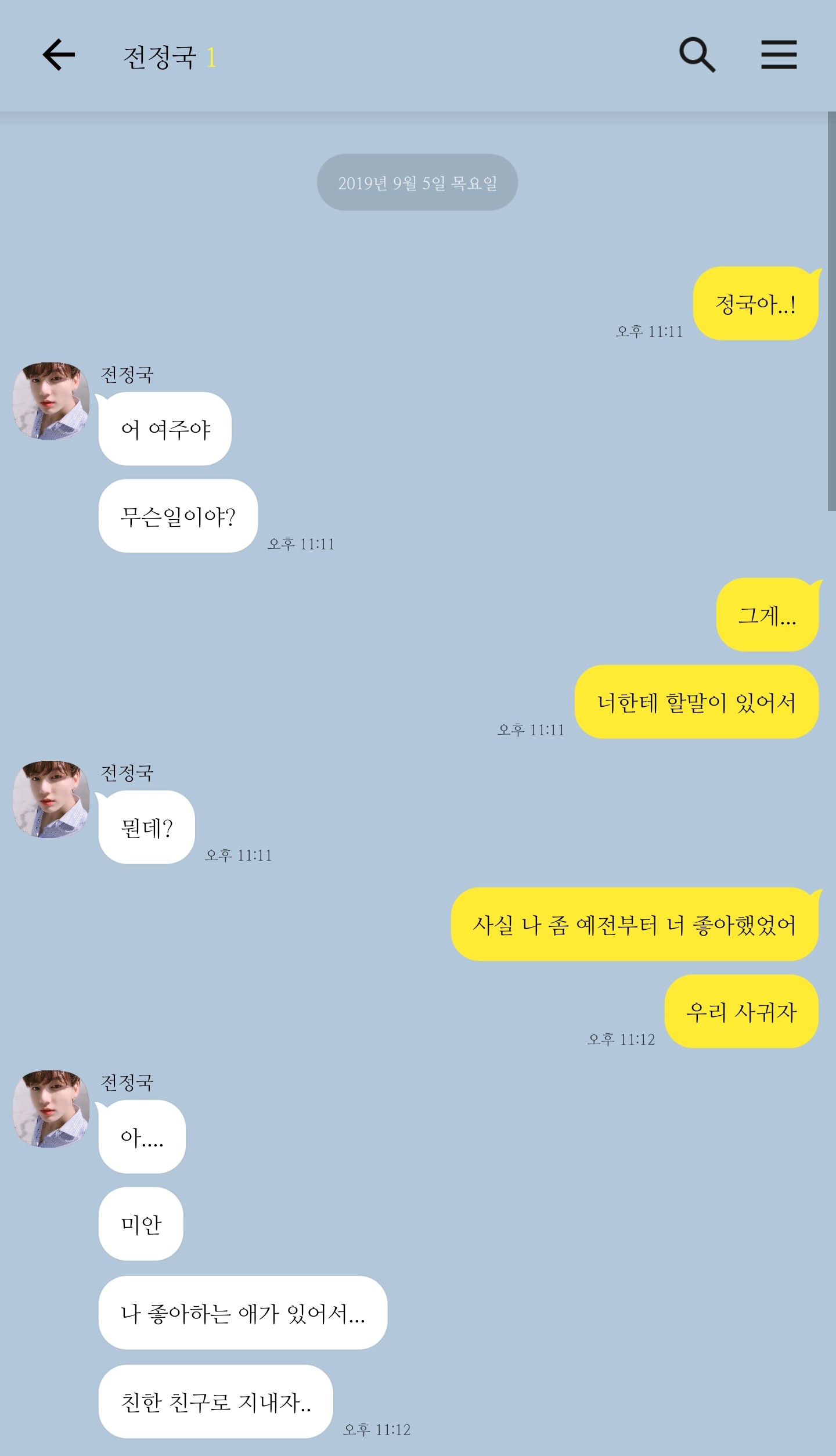The height and width of the screenshot is (1456, 836).
Task: Go back using the arrow icon
Action: (59, 55)
